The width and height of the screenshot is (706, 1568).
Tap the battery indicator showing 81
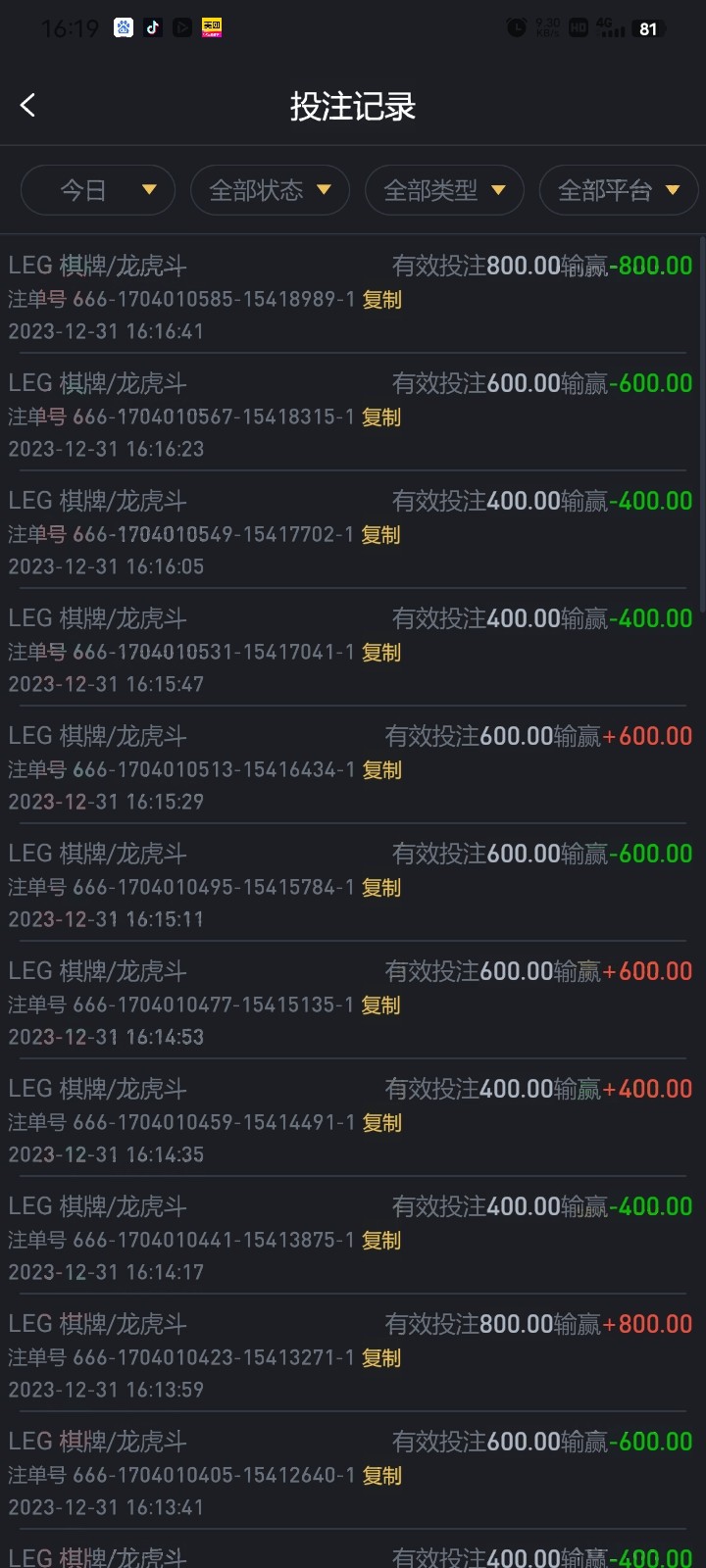pyautogui.click(x=648, y=28)
